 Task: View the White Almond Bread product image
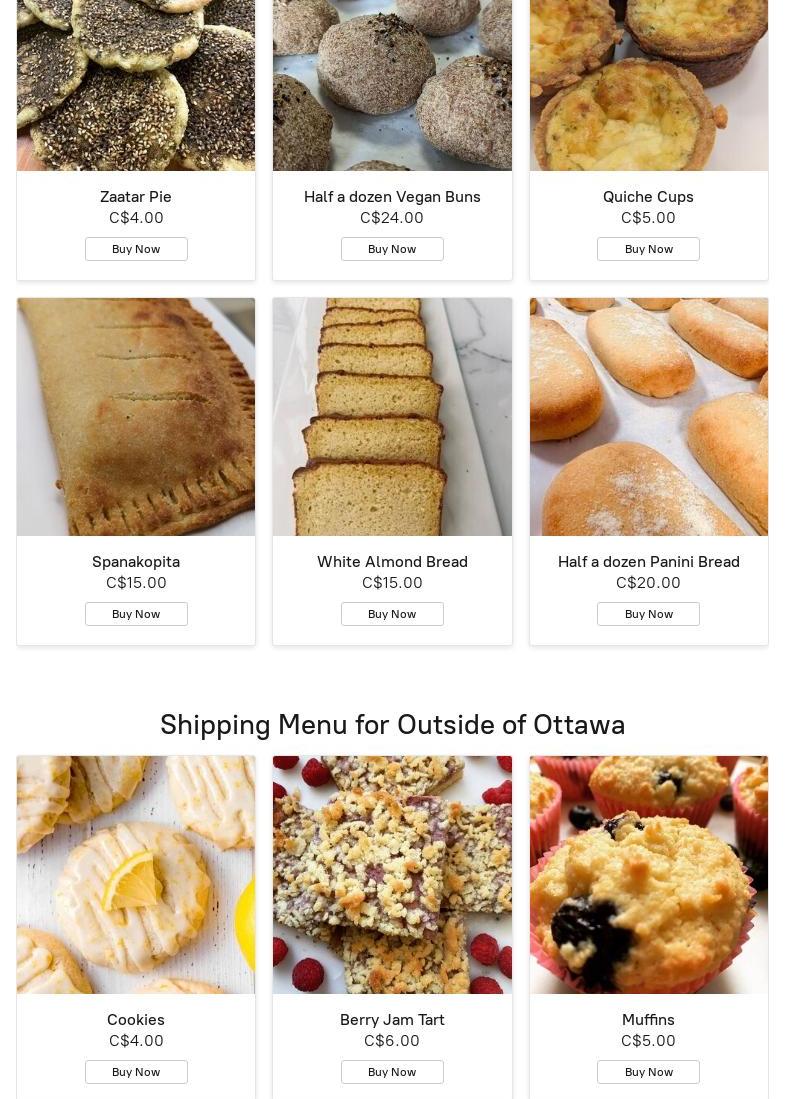[x=392, y=417]
